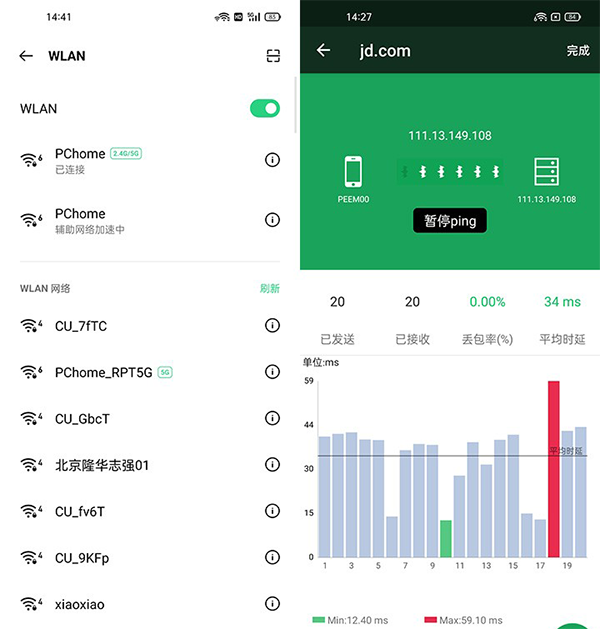Open the scan icon in WLAN header
600x629 pixels.
click(273, 56)
